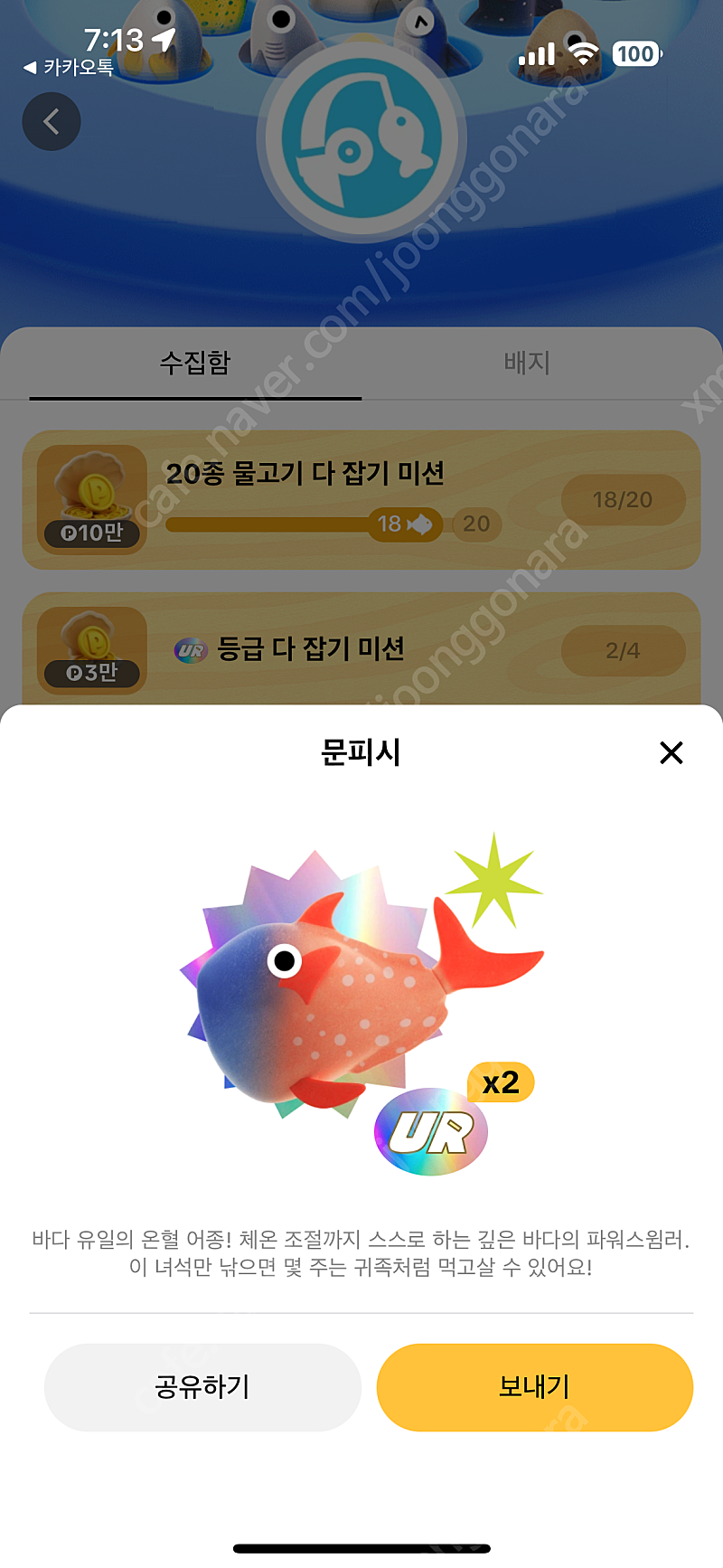Select the 수집함 tab
723x1568 pixels.
click(x=195, y=363)
